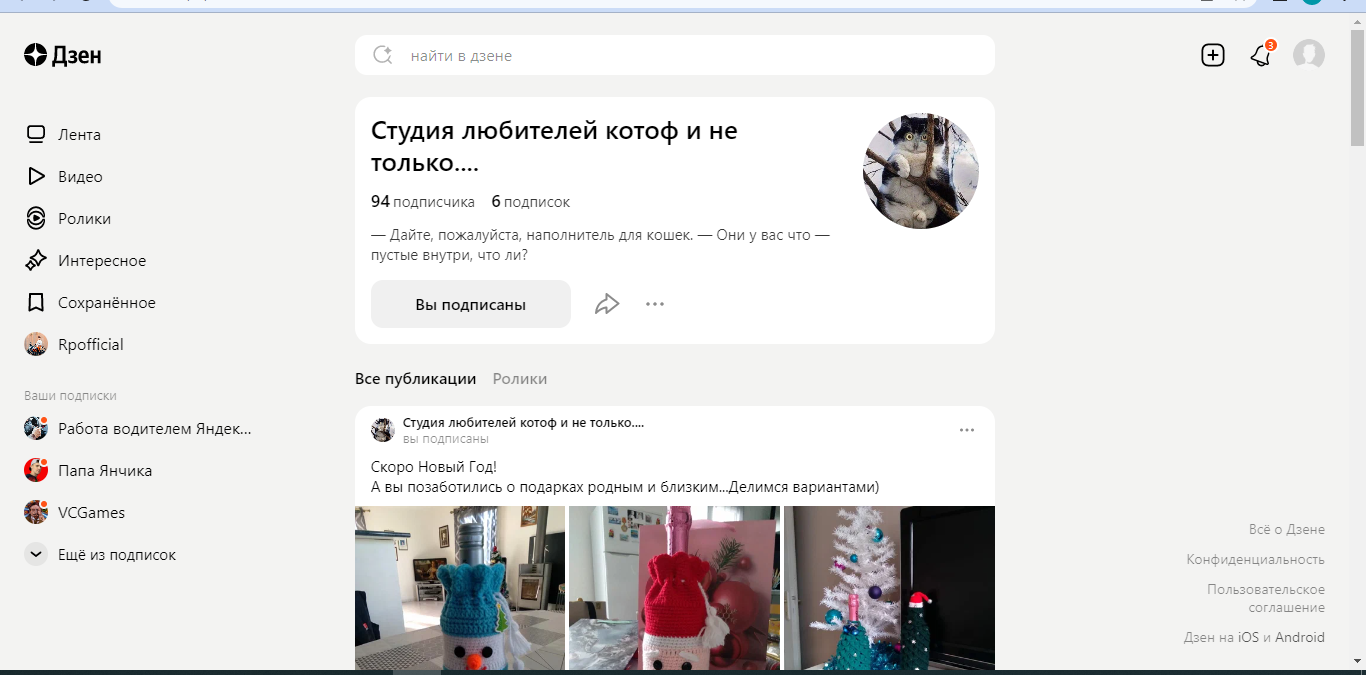Open the notifications bell
The image size is (1366, 675).
tap(1261, 56)
